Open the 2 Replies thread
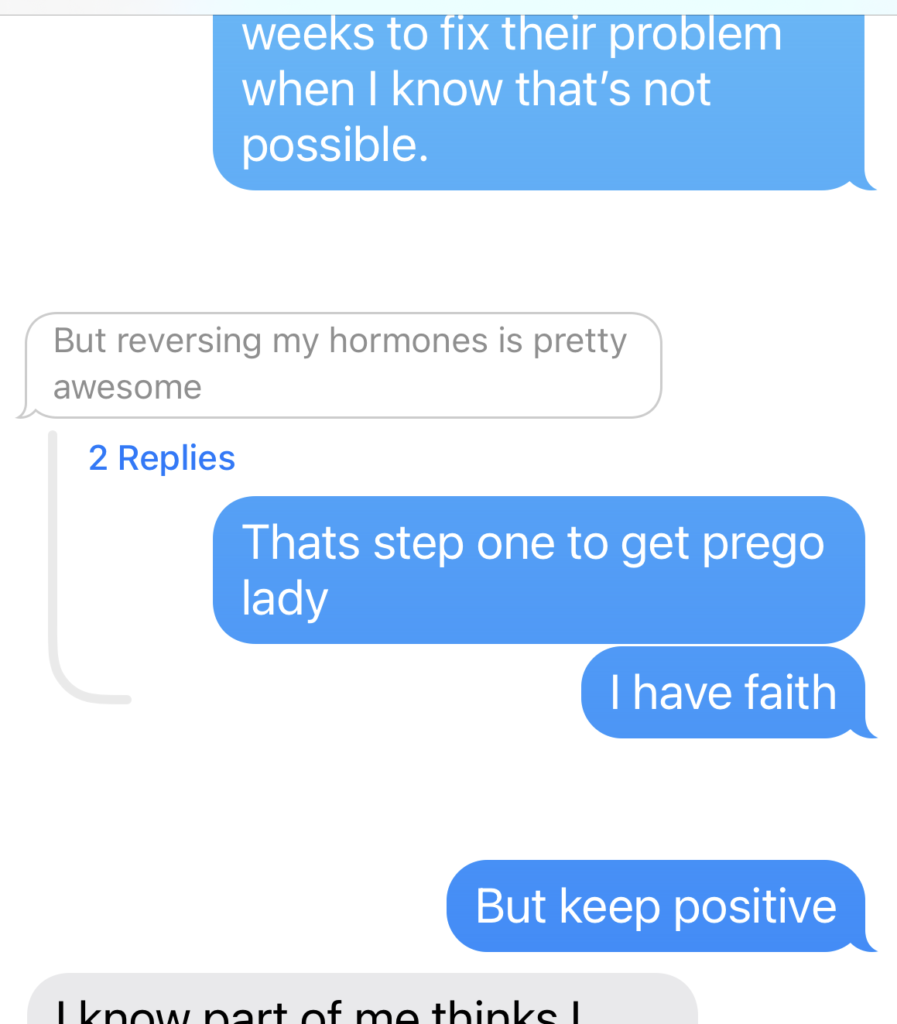The width and height of the screenshot is (897, 1024). point(162,458)
